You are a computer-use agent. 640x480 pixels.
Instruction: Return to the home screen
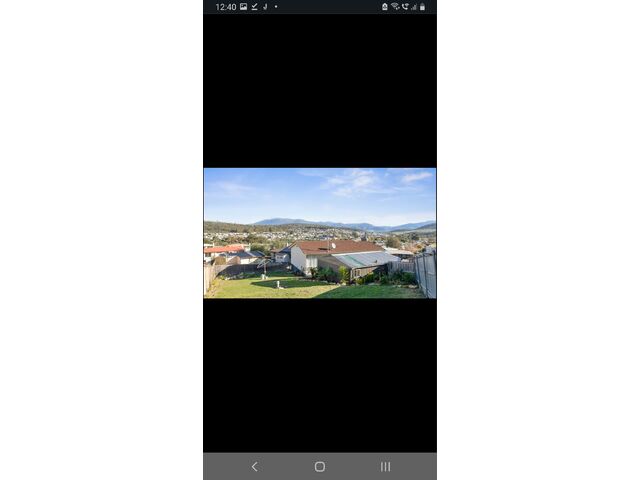[320, 466]
